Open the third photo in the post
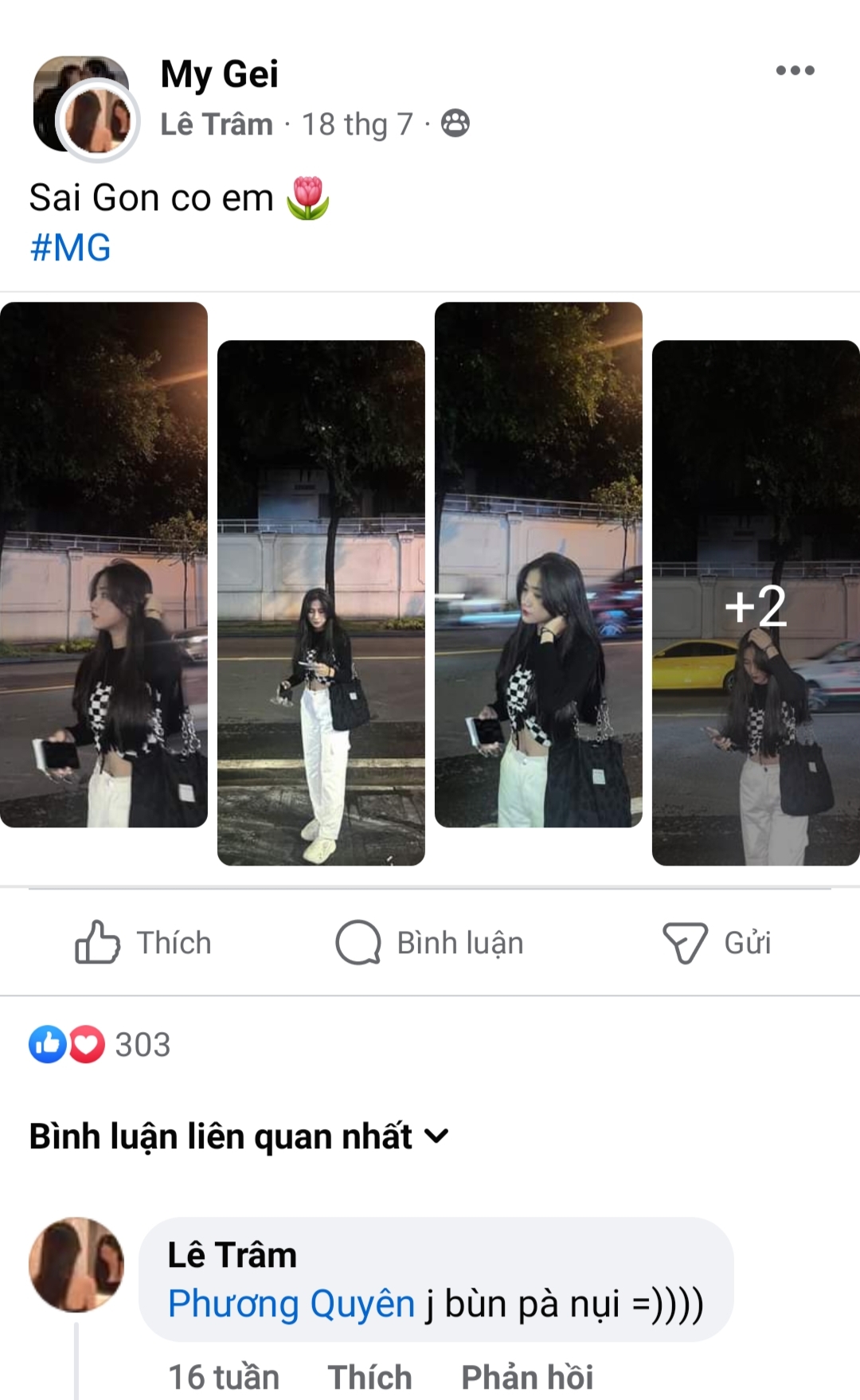Image resolution: width=860 pixels, height=1400 pixels. [x=538, y=564]
